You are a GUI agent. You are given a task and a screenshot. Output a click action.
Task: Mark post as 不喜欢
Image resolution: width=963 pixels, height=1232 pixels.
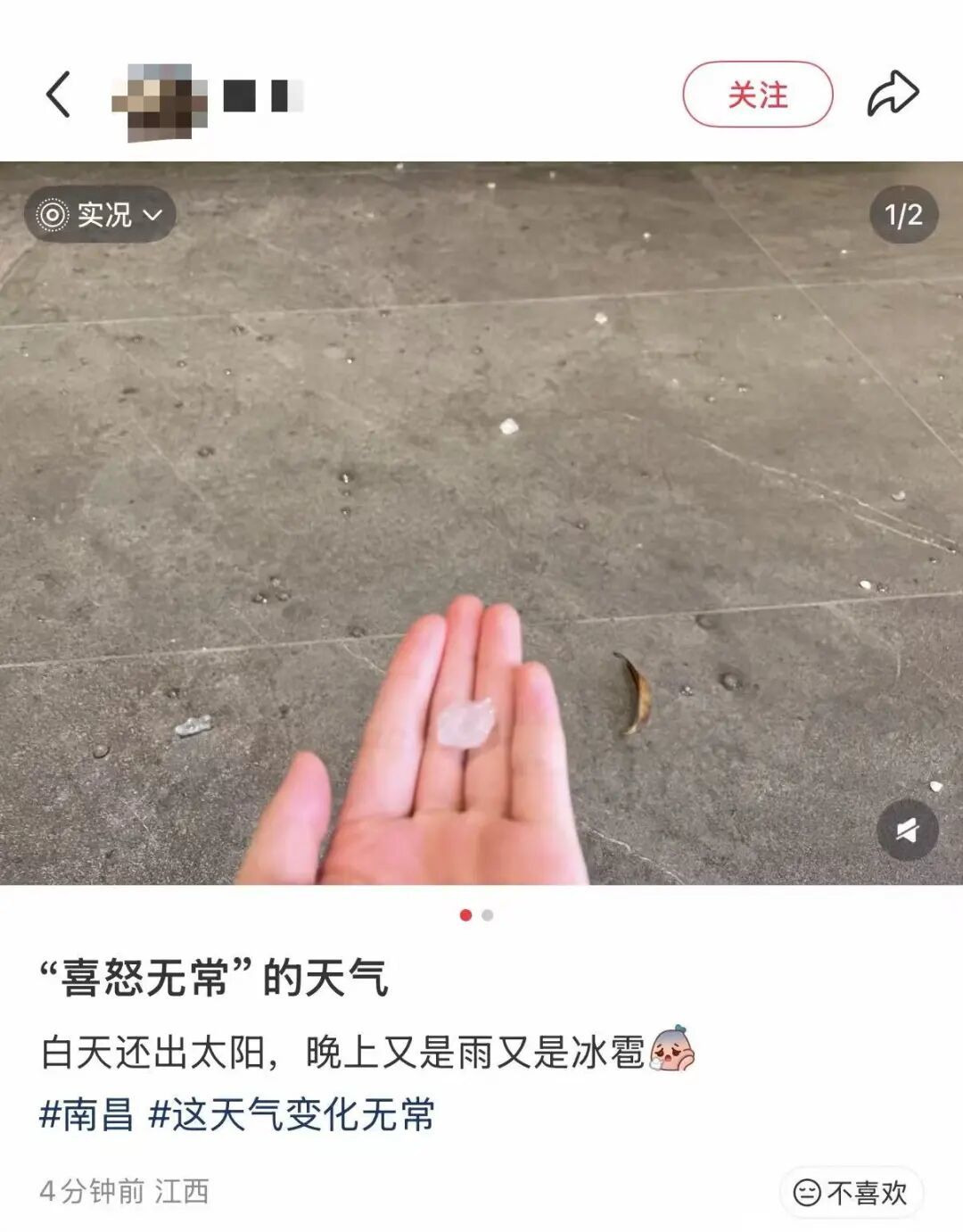pos(851,1192)
